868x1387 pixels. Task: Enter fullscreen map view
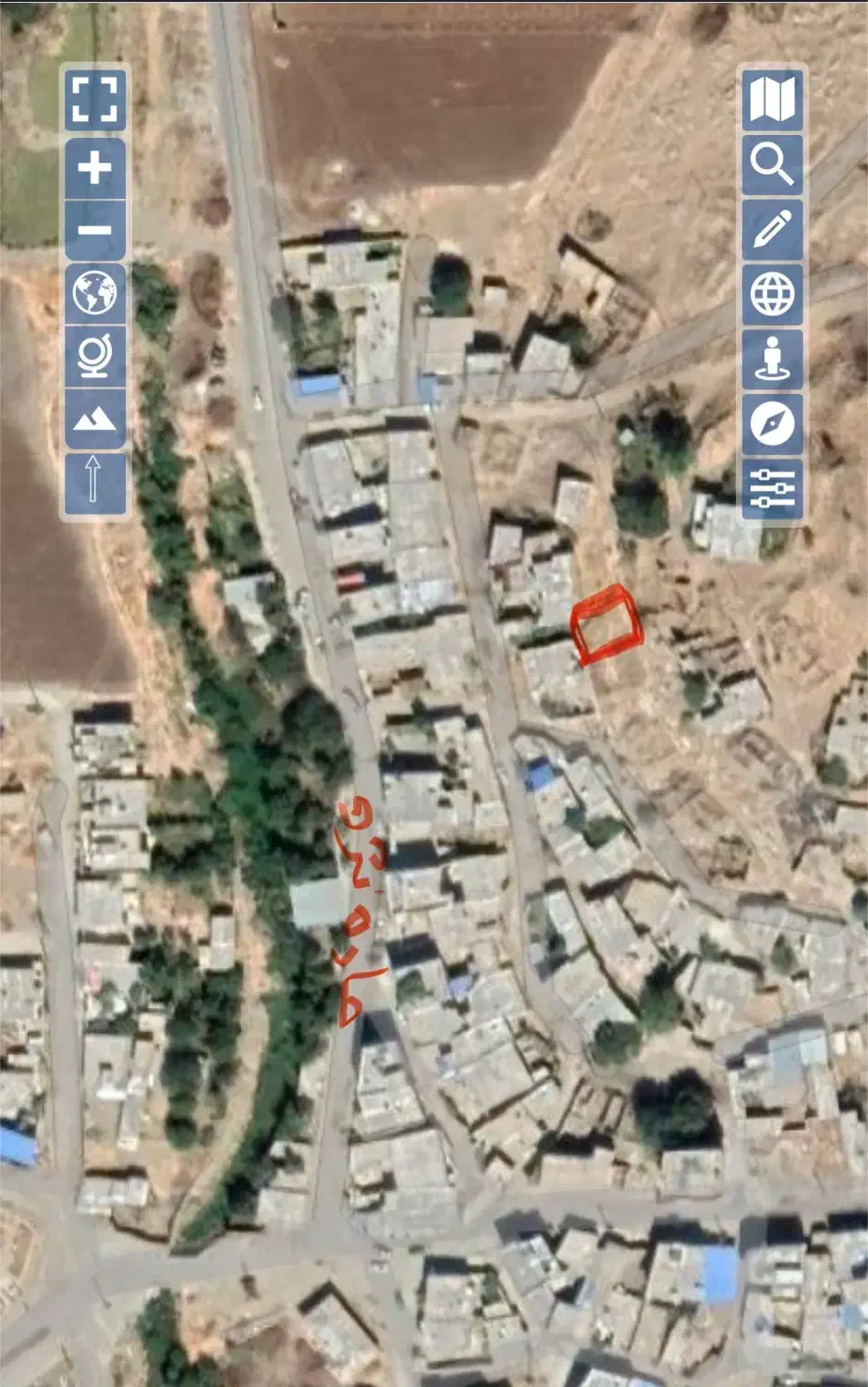pyautogui.click(x=94, y=100)
